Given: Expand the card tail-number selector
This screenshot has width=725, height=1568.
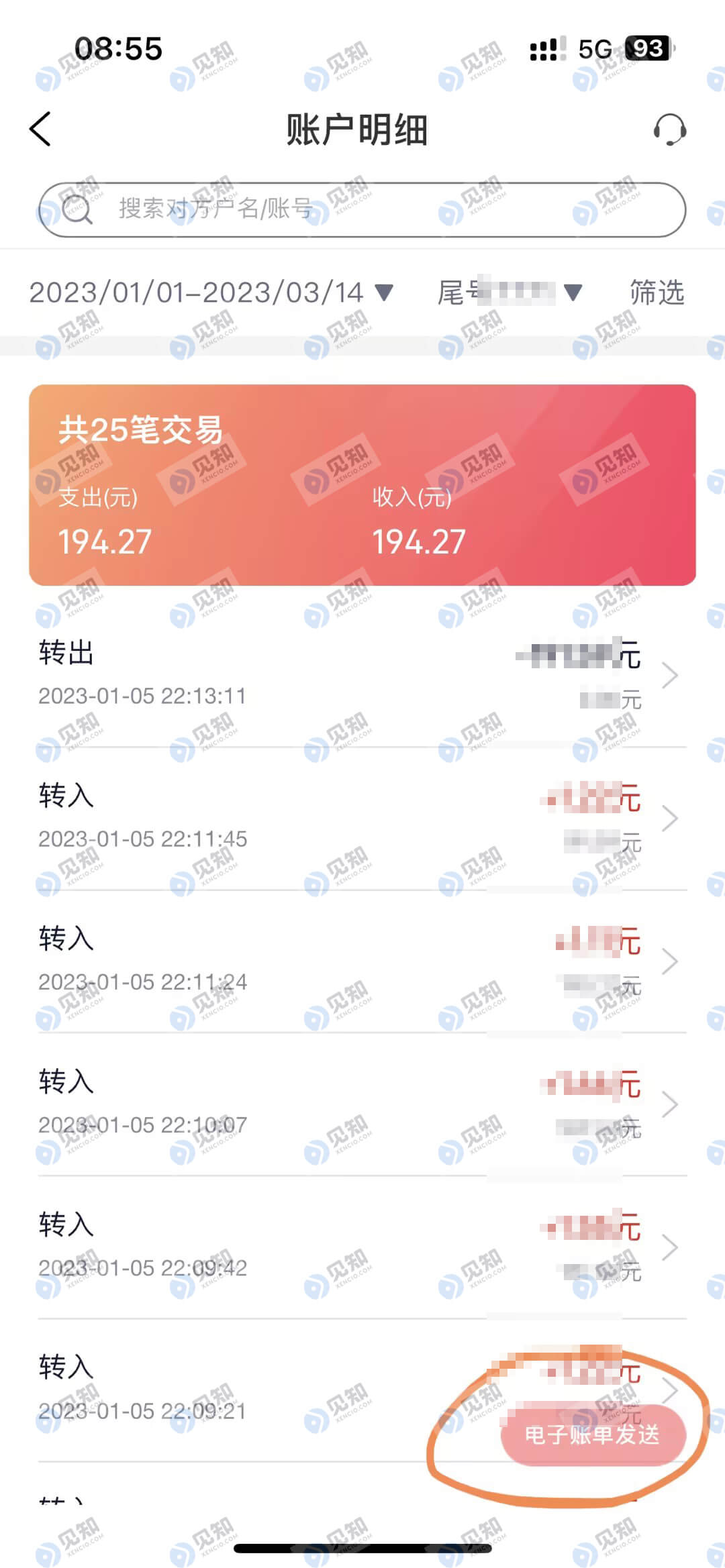Looking at the screenshot, I should [x=510, y=293].
